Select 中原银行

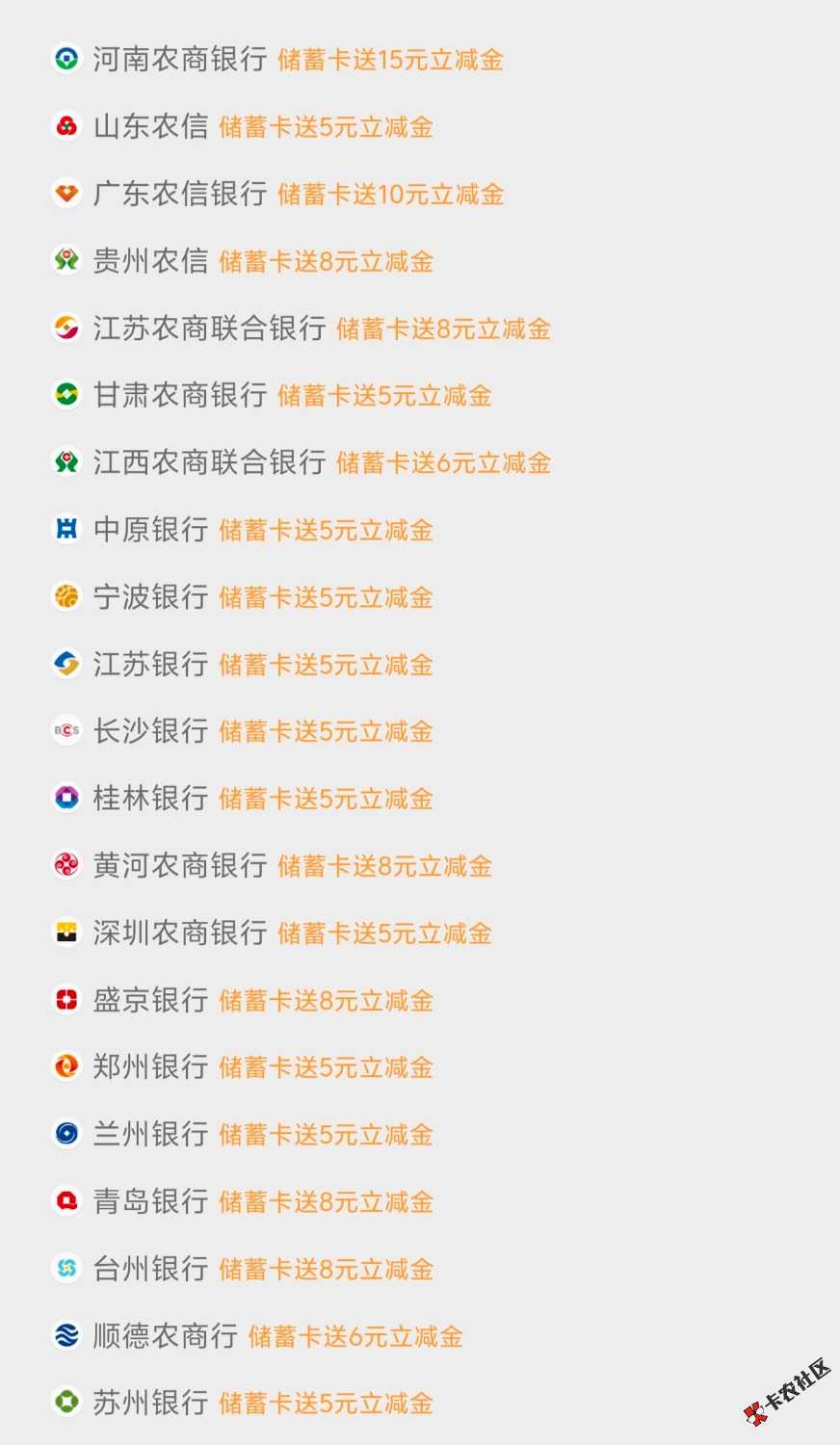pyautogui.click(x=151, y=530)
